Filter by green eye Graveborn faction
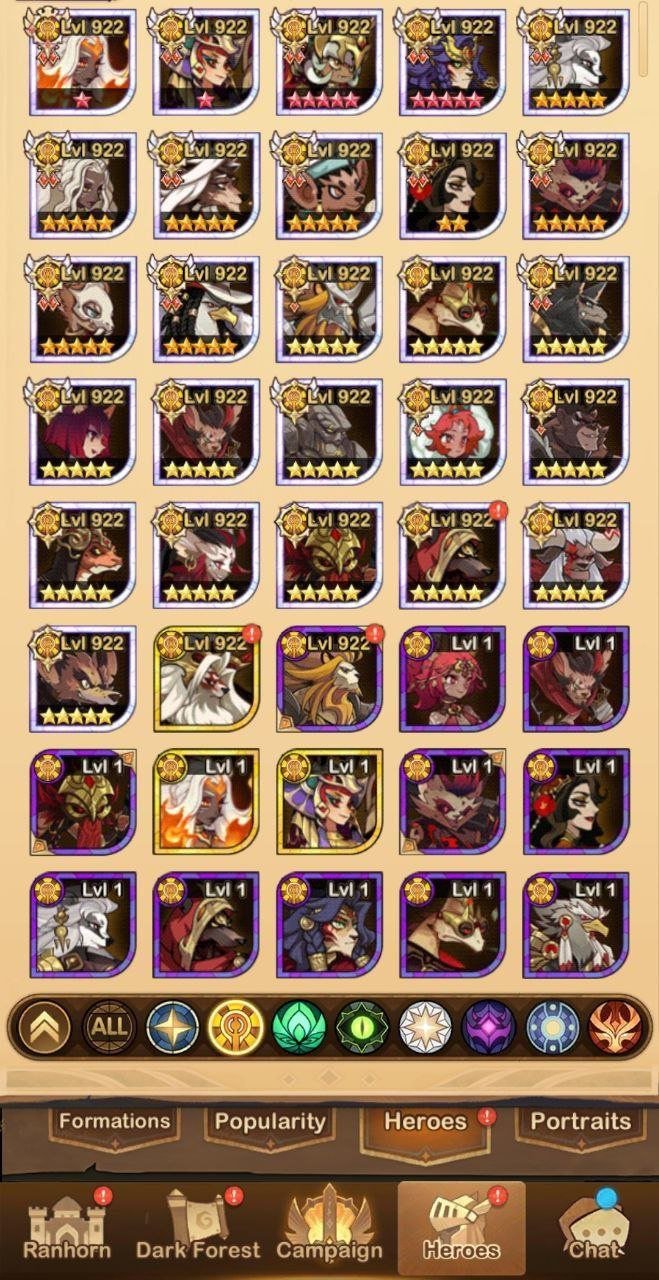The image size is (659, 1280). click(362, 1026)
